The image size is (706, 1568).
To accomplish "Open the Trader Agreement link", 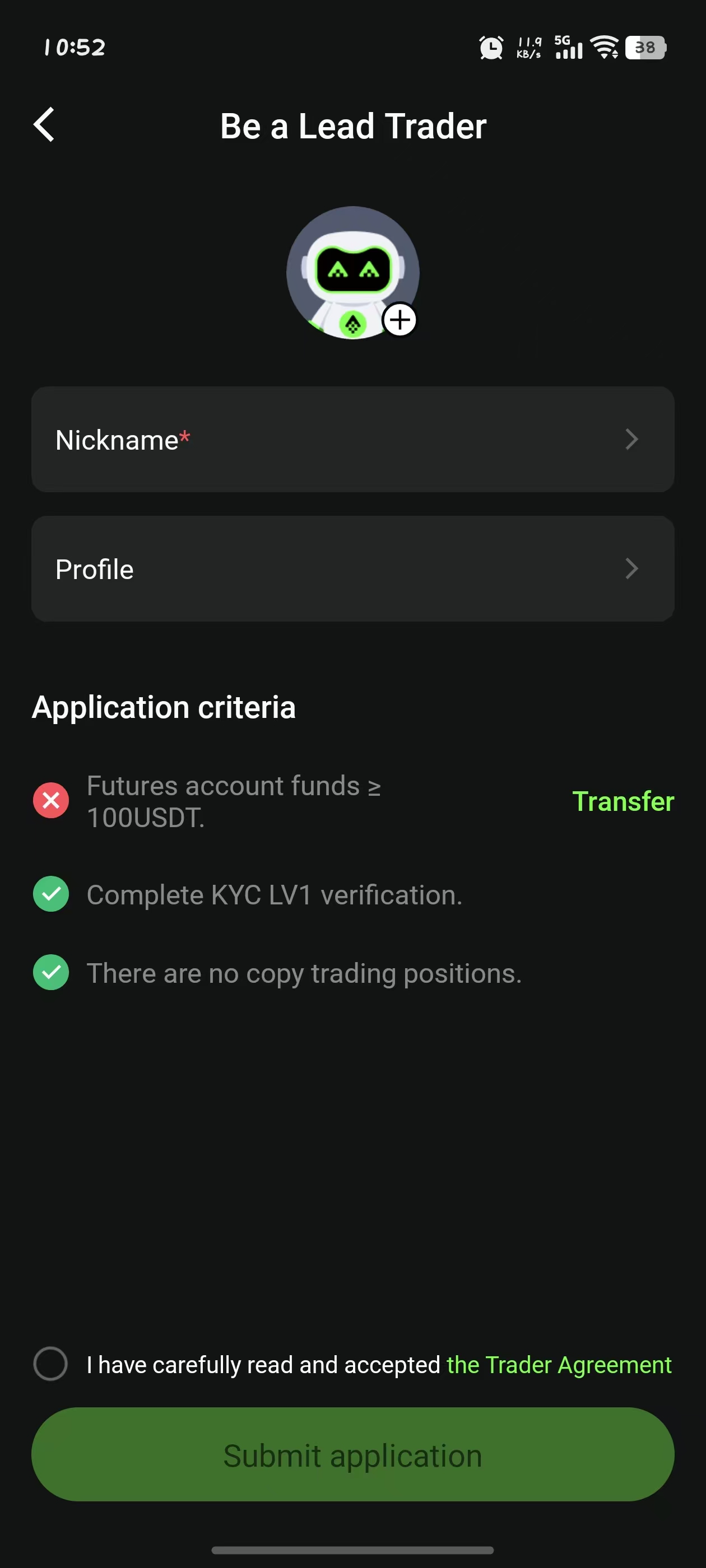I will click(x=559, y=1365).
